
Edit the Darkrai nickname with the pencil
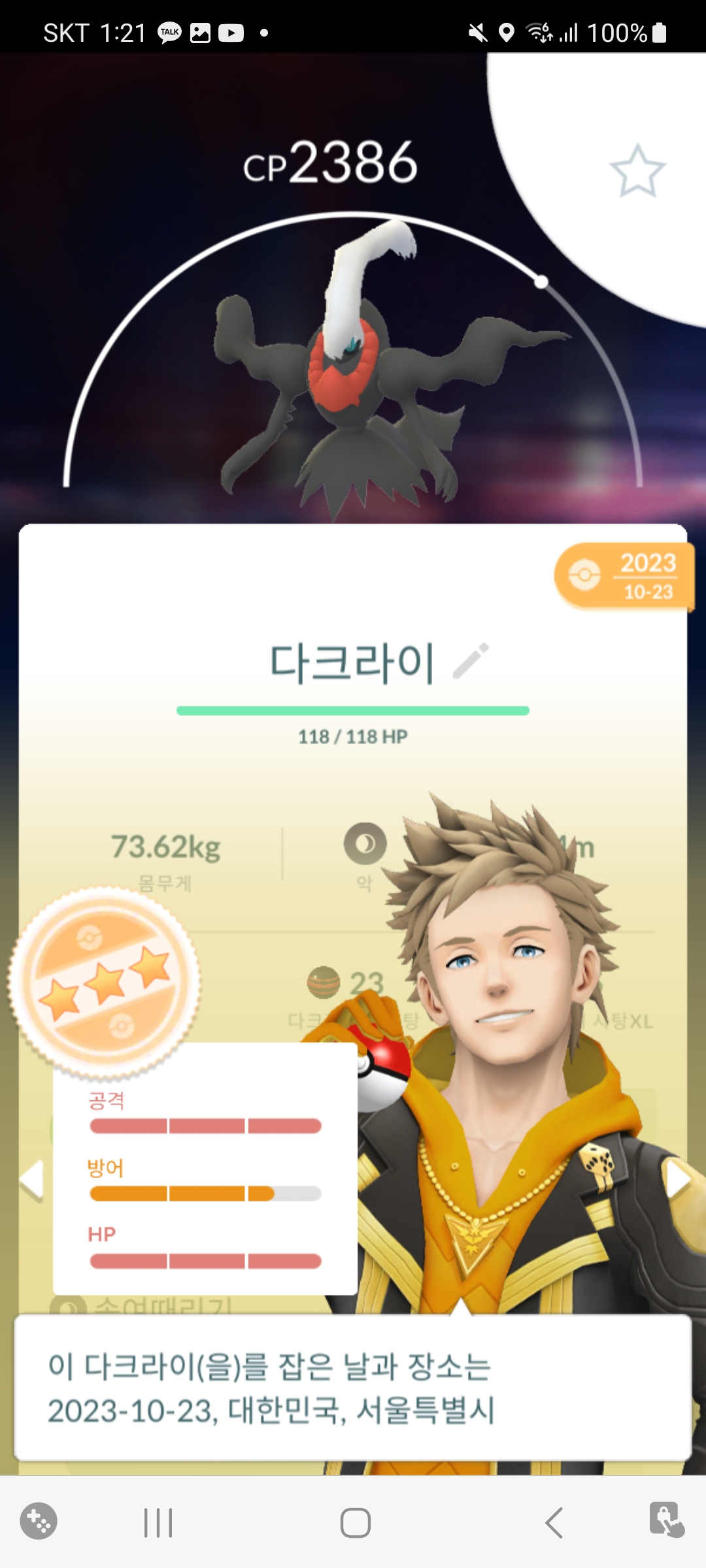(x=471, y=661)
